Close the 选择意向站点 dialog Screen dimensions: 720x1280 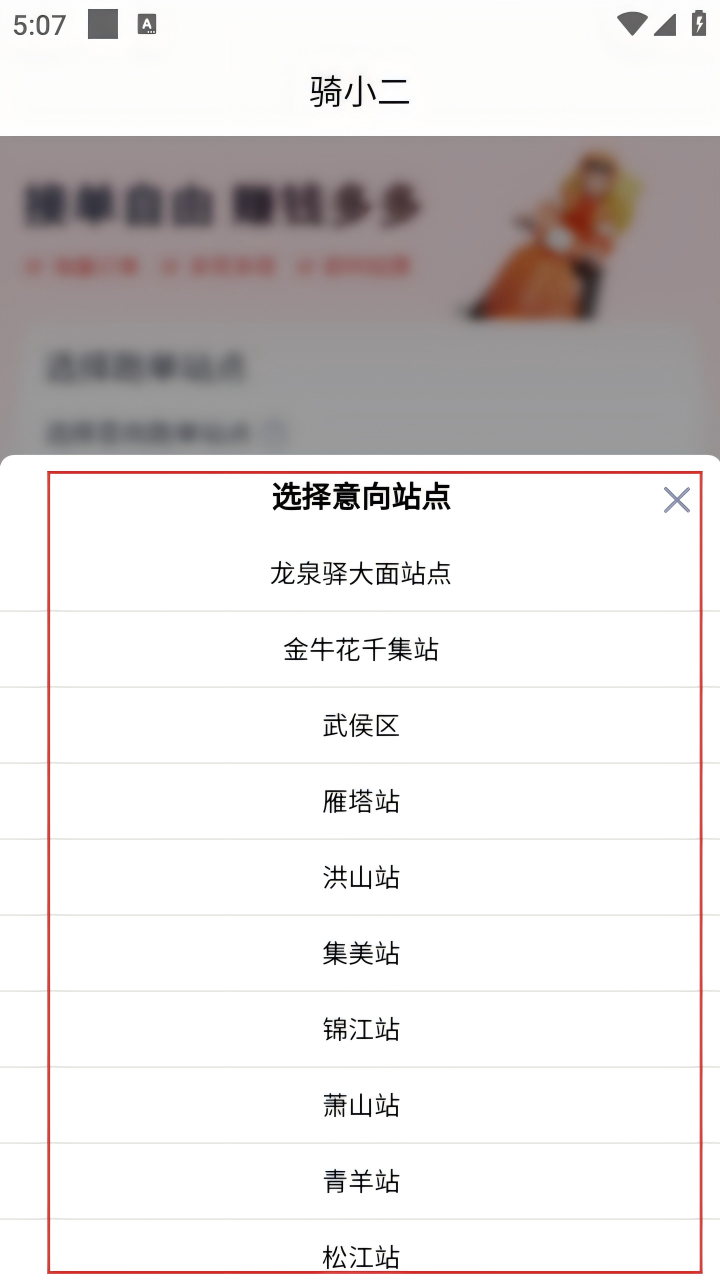point(676,500)
